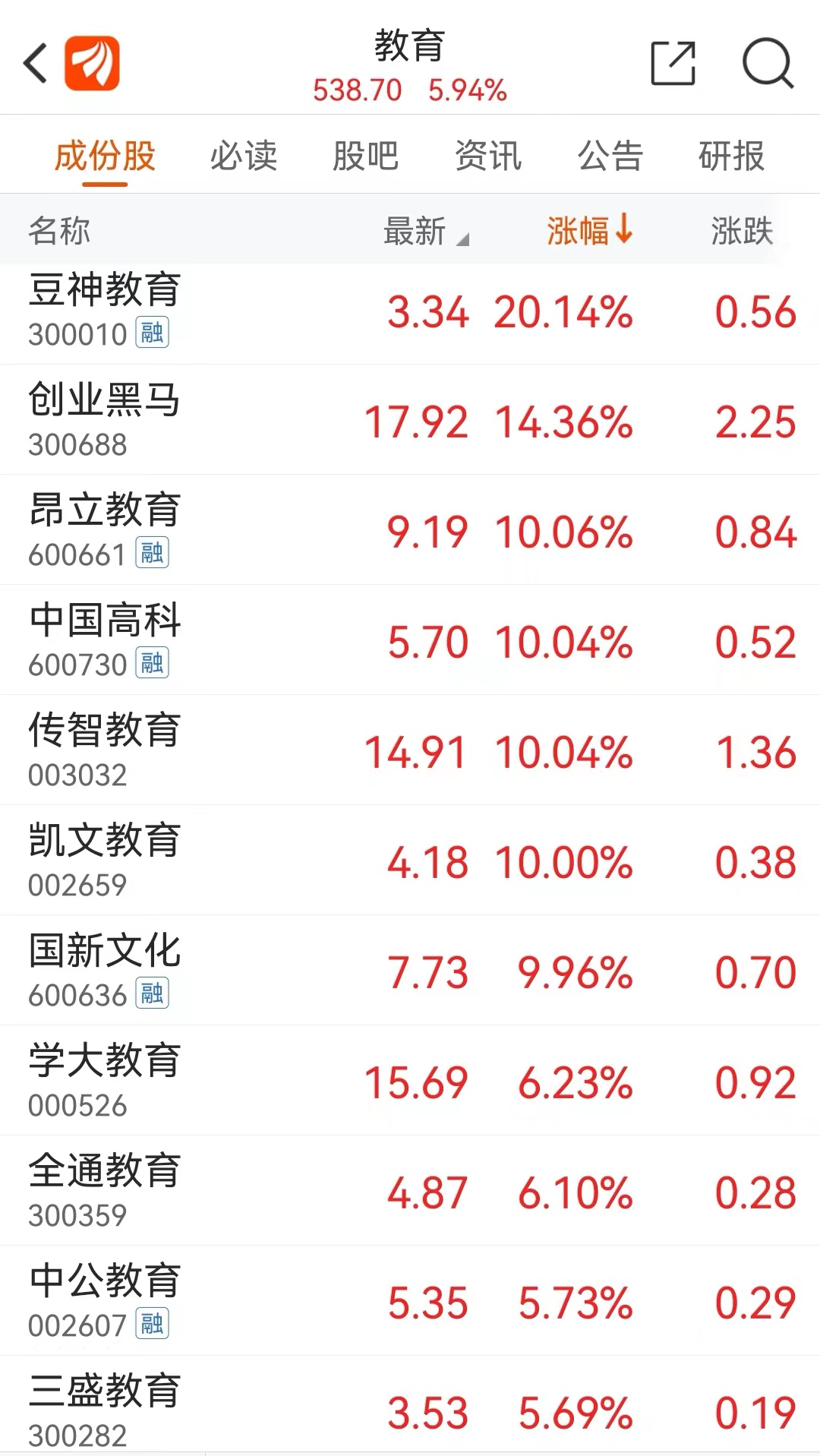This screenshot has height=1456, width=820.
Task: Open the search magnifier
Action: (768, 63)
